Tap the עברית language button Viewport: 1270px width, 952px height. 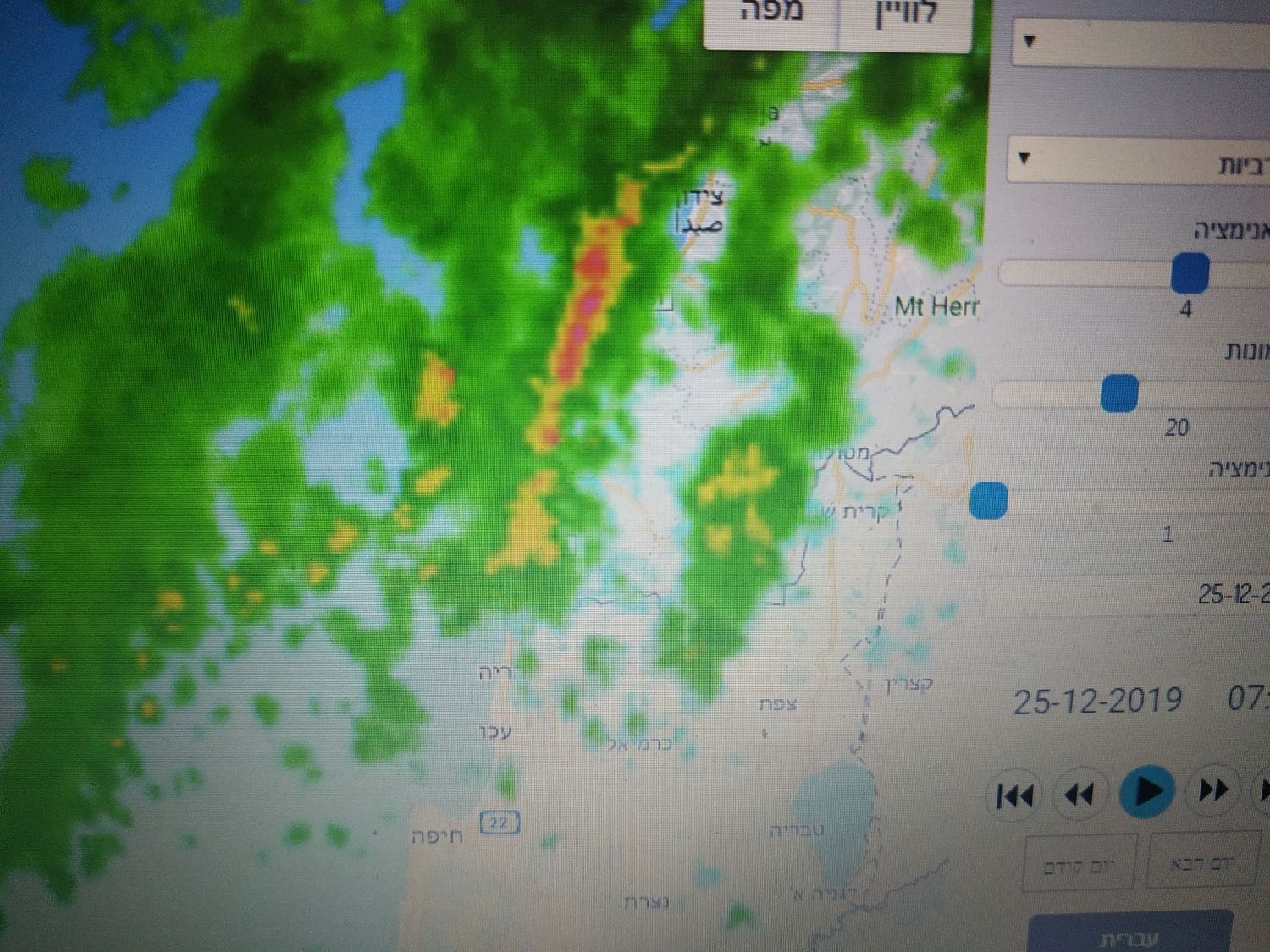pos(1129,934)
